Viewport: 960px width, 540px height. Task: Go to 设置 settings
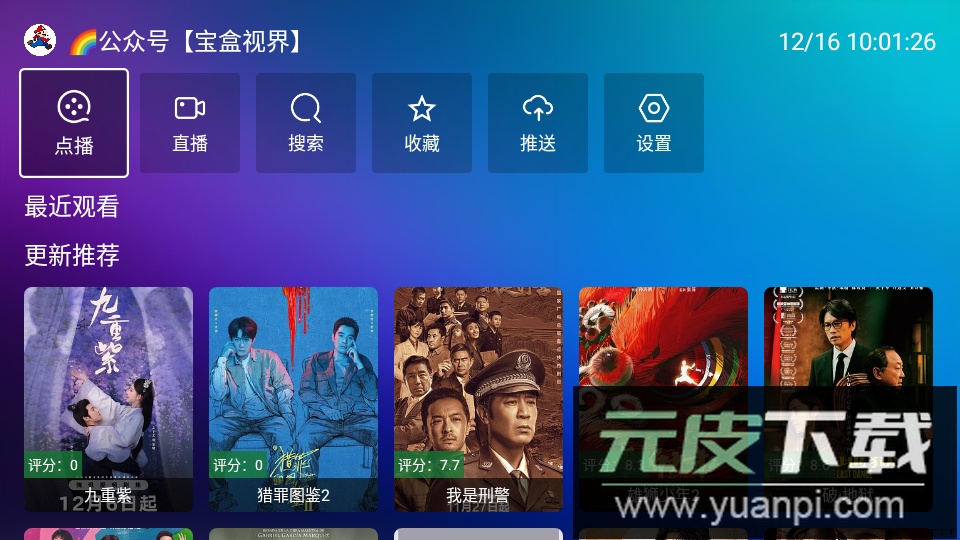click(x=654, y=123)
